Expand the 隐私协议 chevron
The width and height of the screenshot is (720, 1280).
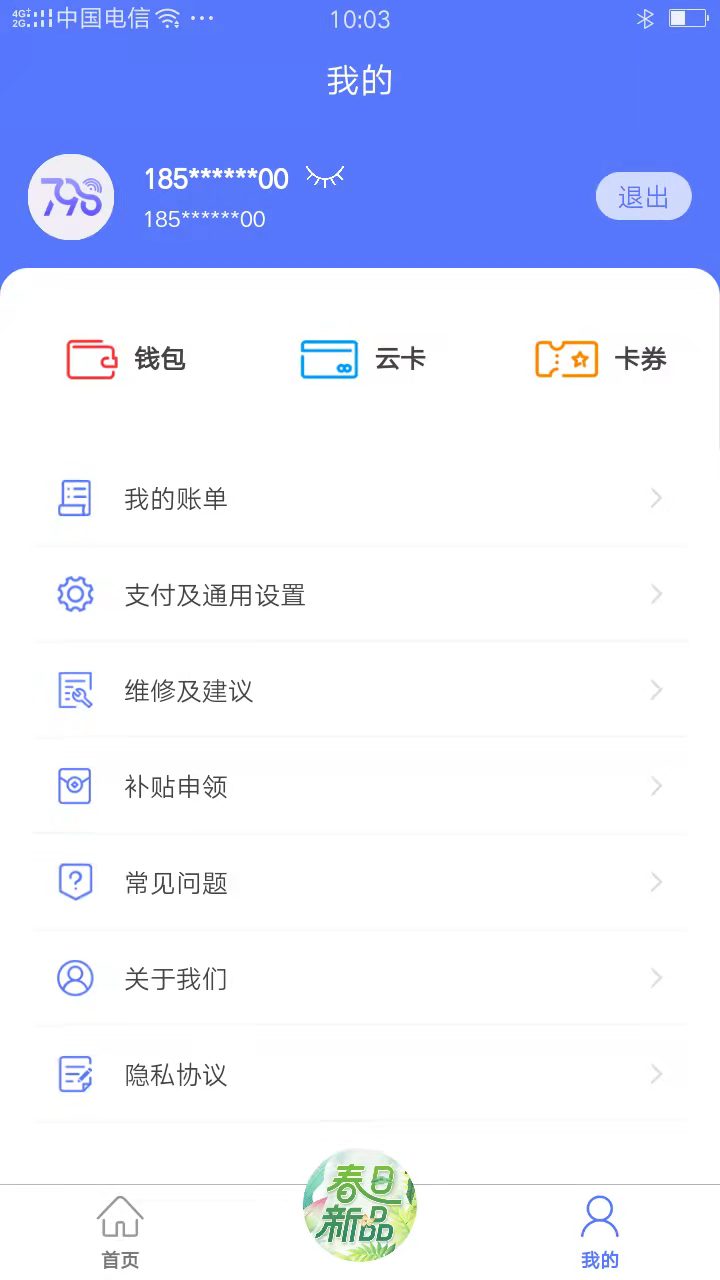tap(656, 1074)
